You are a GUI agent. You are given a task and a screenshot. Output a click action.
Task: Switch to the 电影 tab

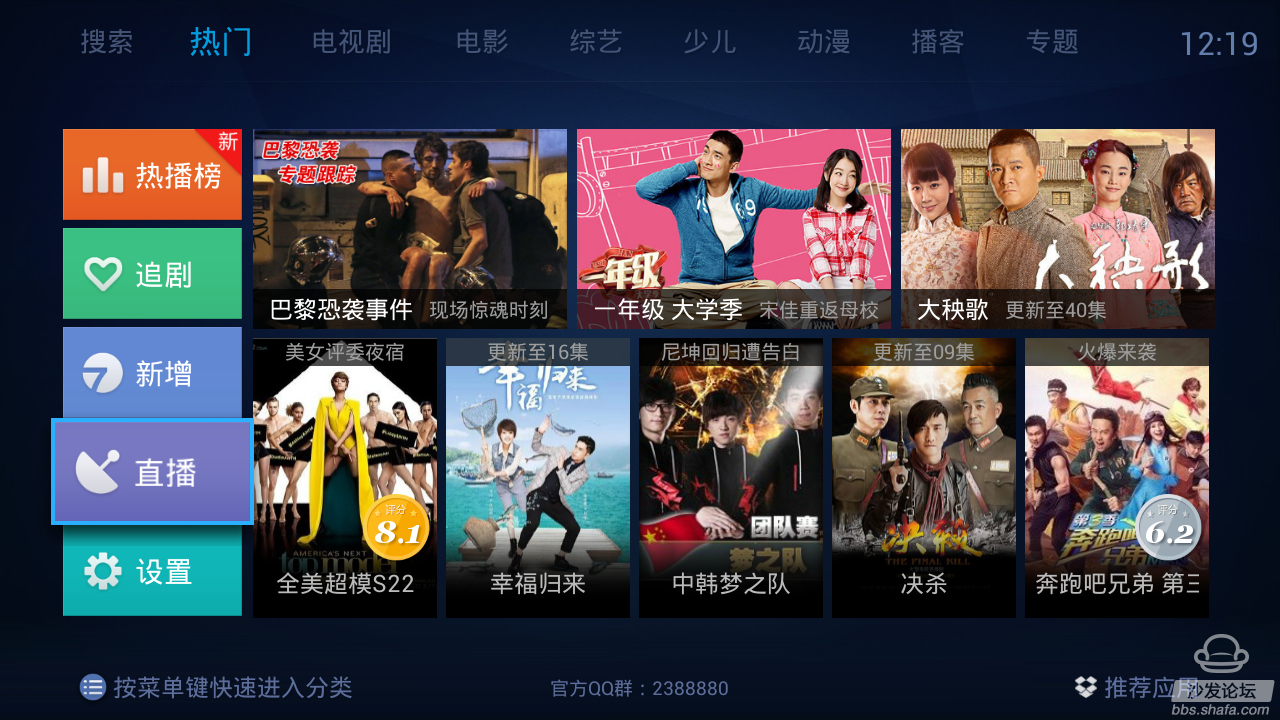[482, 42]
